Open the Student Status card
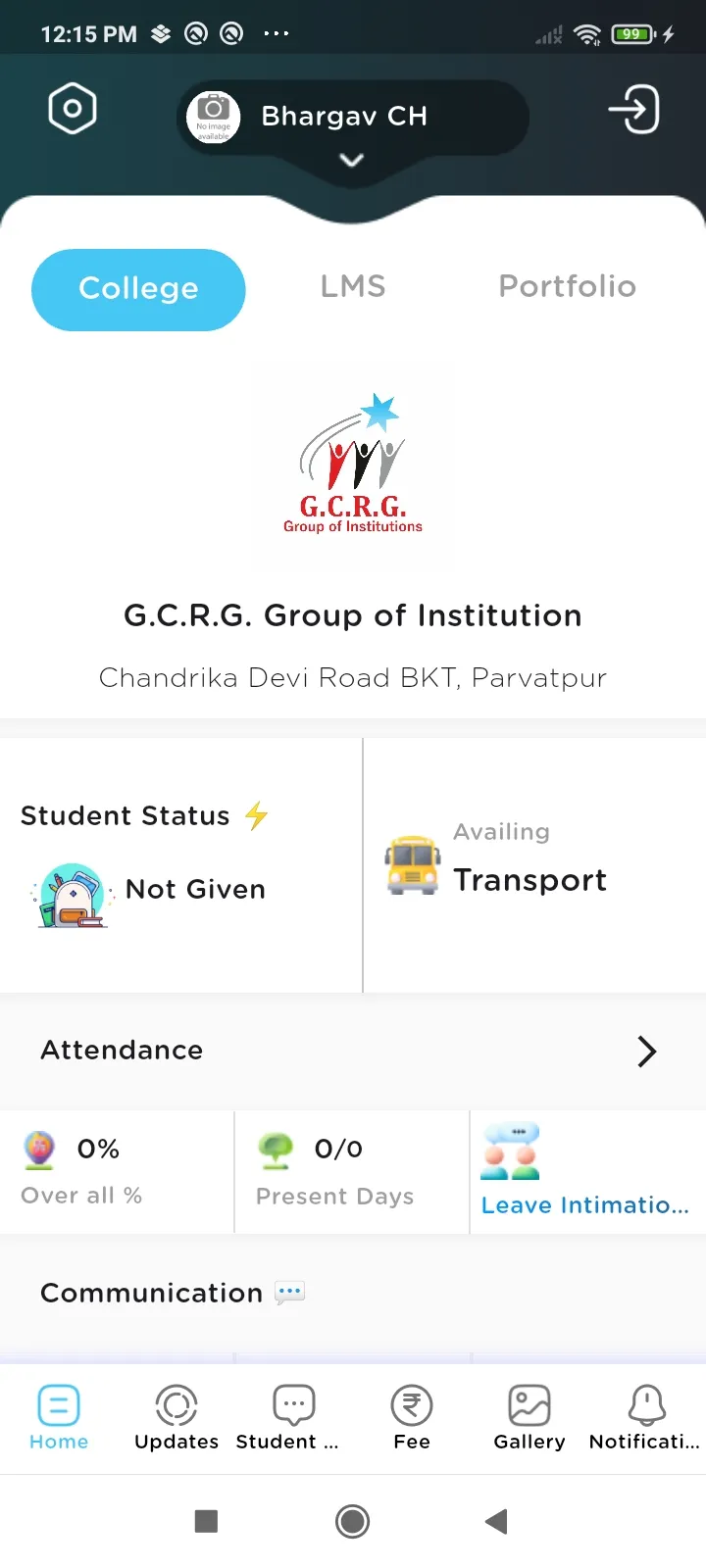The image size is (706, 1568). (x=180, y=864)
